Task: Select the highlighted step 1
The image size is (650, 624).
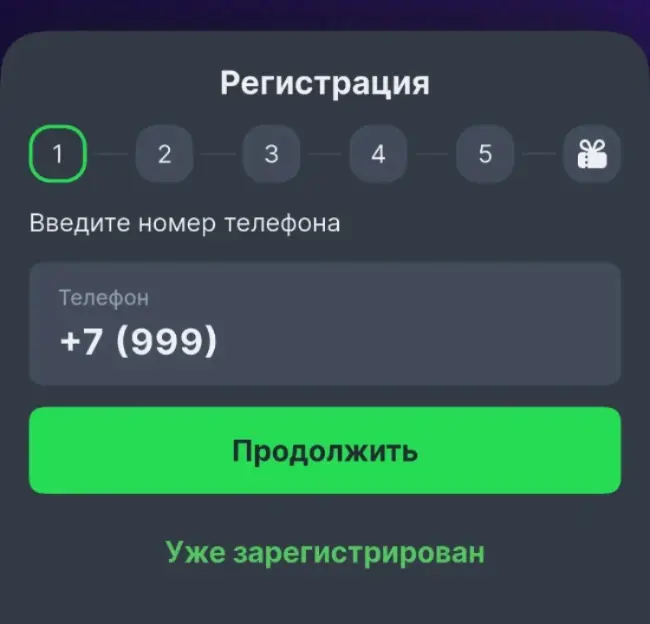Action: pyautogui.click(x=58, y=154)
